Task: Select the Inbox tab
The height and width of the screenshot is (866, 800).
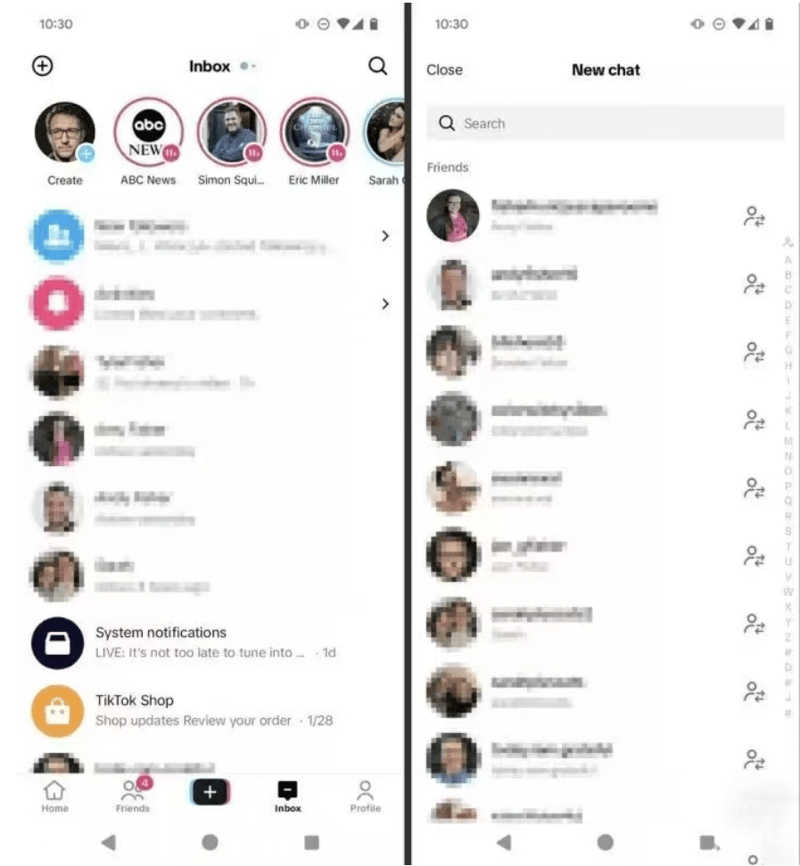Action: (x=287, y=796)
